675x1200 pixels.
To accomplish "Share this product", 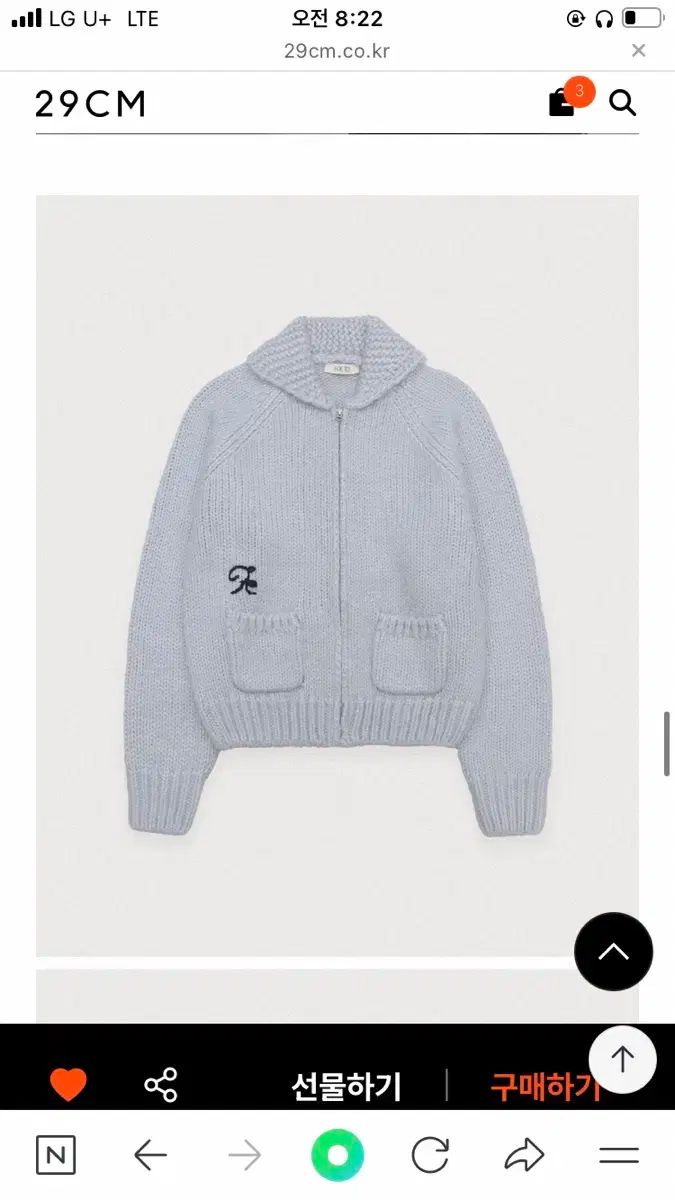I will click(x=161, y=1085).
